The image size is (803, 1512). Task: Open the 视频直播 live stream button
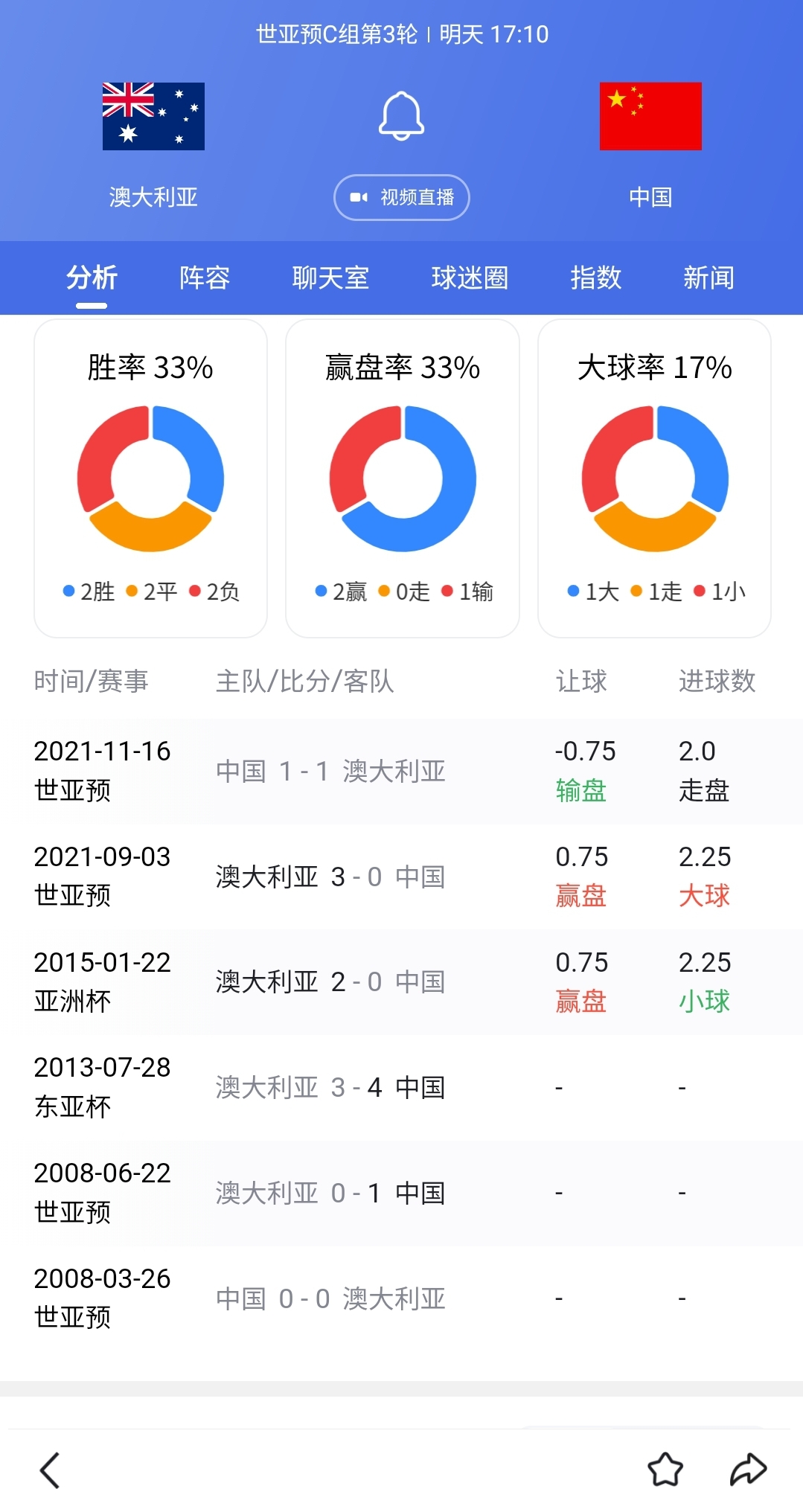pos(401,197)
